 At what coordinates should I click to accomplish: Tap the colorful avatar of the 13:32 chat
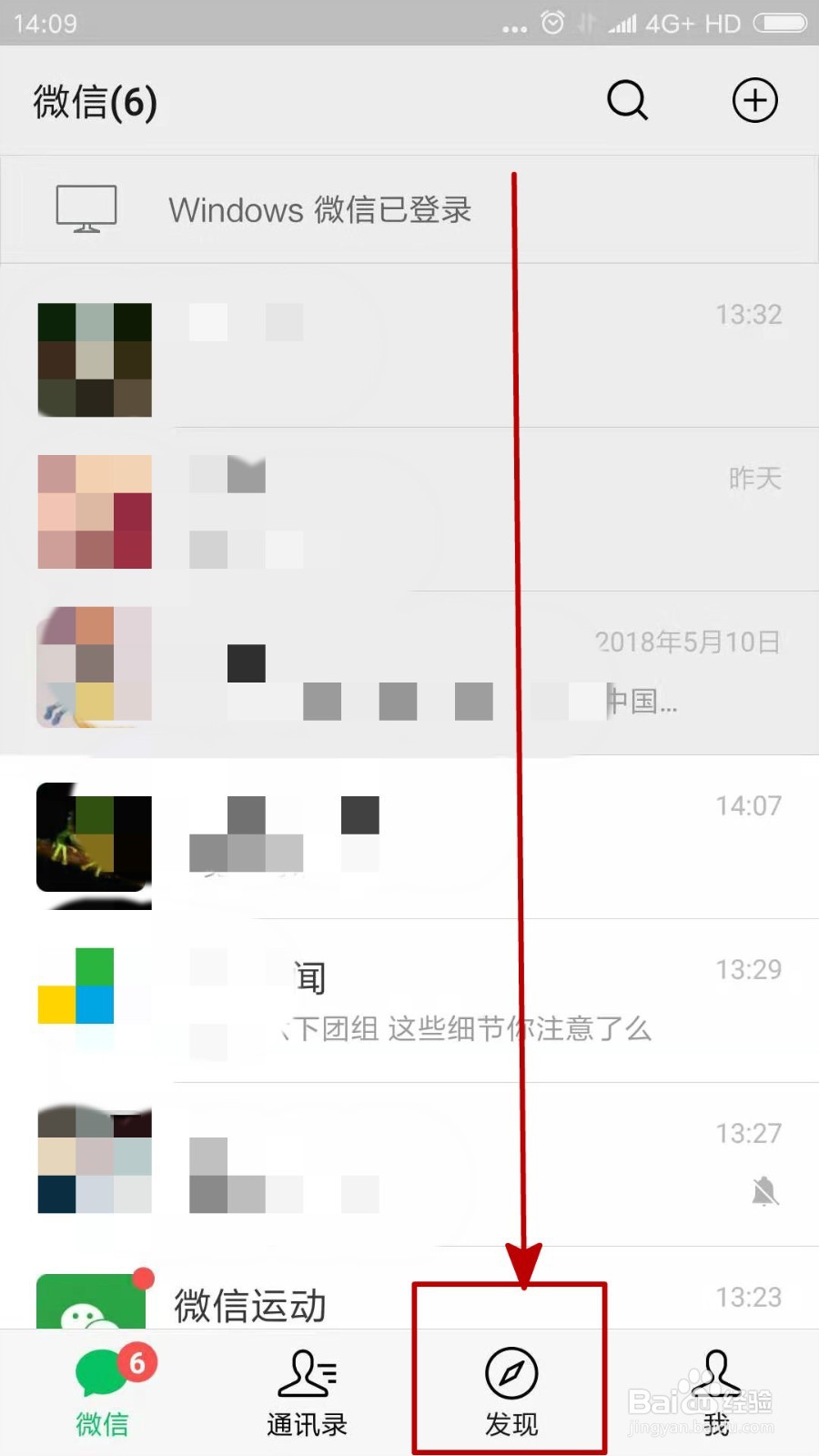(x=95, y=359)
